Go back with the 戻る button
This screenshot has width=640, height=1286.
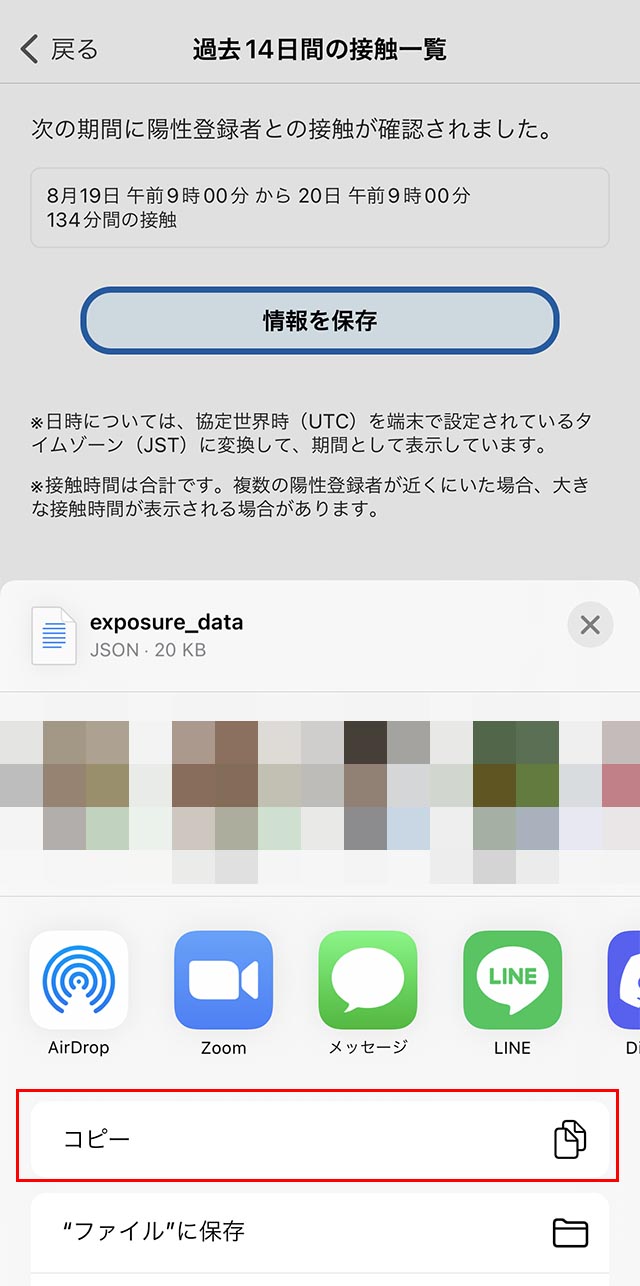click(60, 49)
